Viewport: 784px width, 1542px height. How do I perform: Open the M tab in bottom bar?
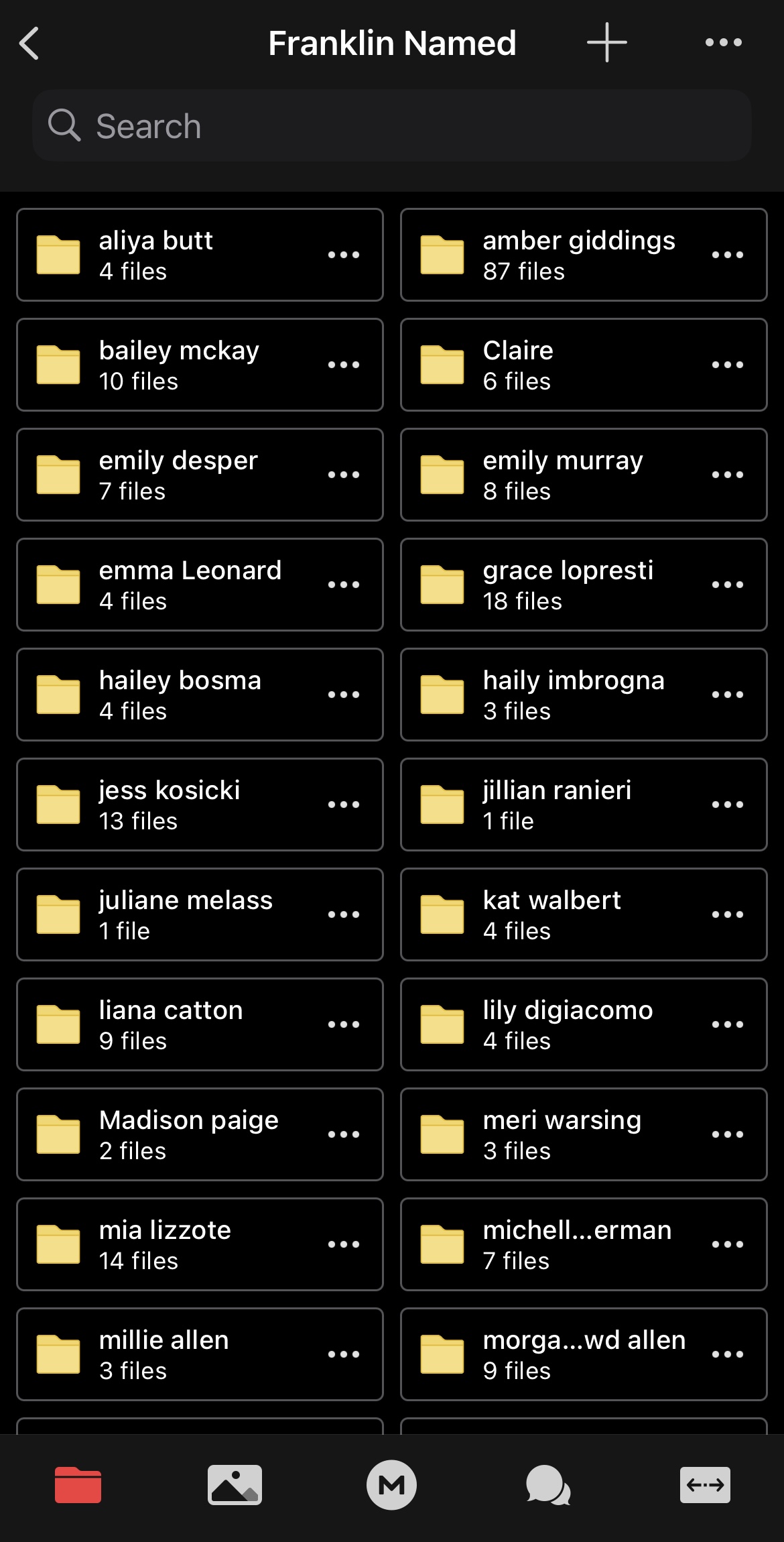click(x=391, y=1485)
